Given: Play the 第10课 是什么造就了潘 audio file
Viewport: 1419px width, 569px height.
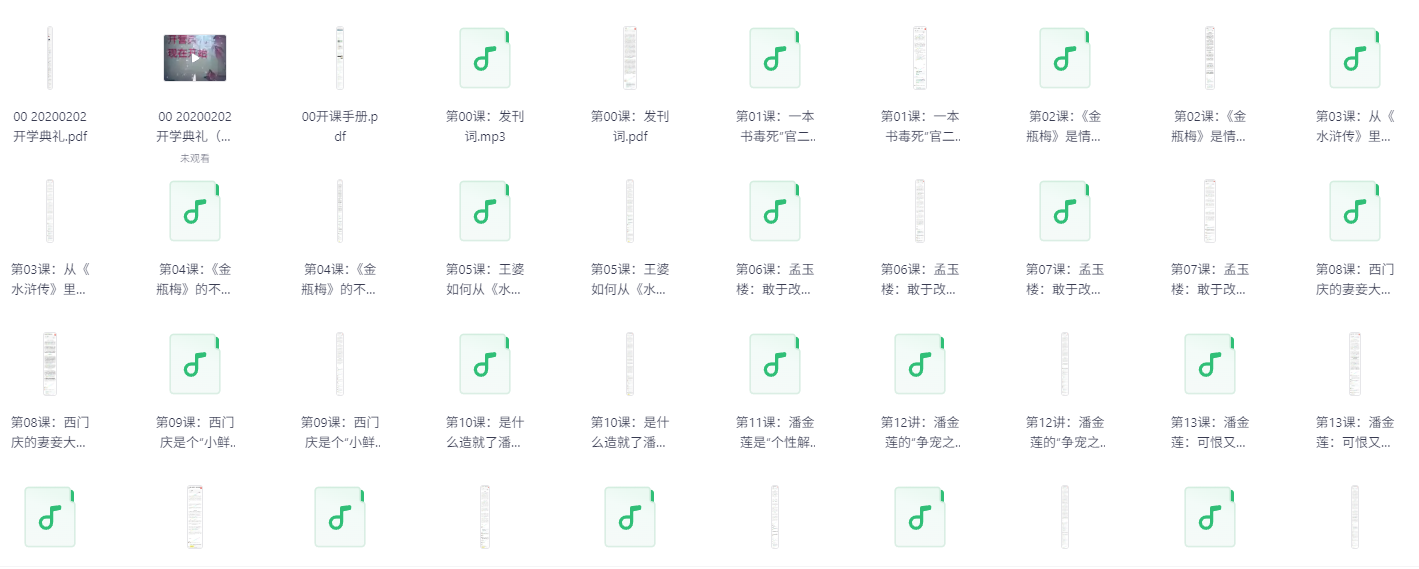Looking at the screenshot, I should 485,364.
